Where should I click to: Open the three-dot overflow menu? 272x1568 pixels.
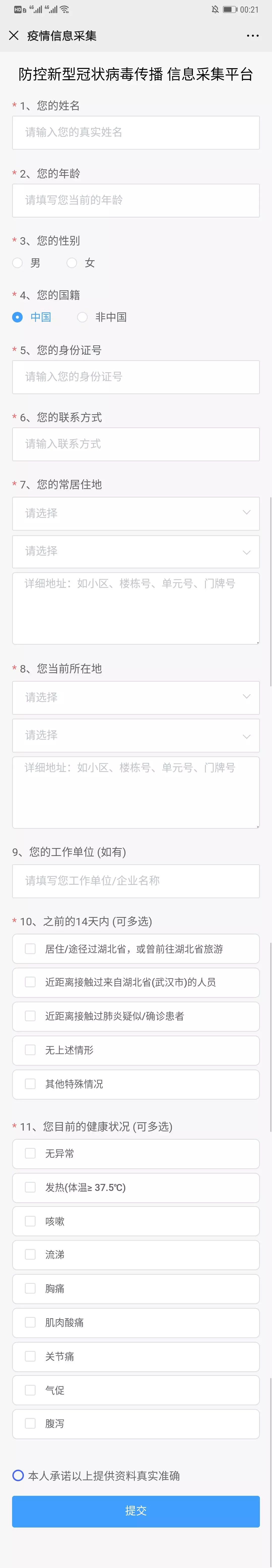point(253,36)
